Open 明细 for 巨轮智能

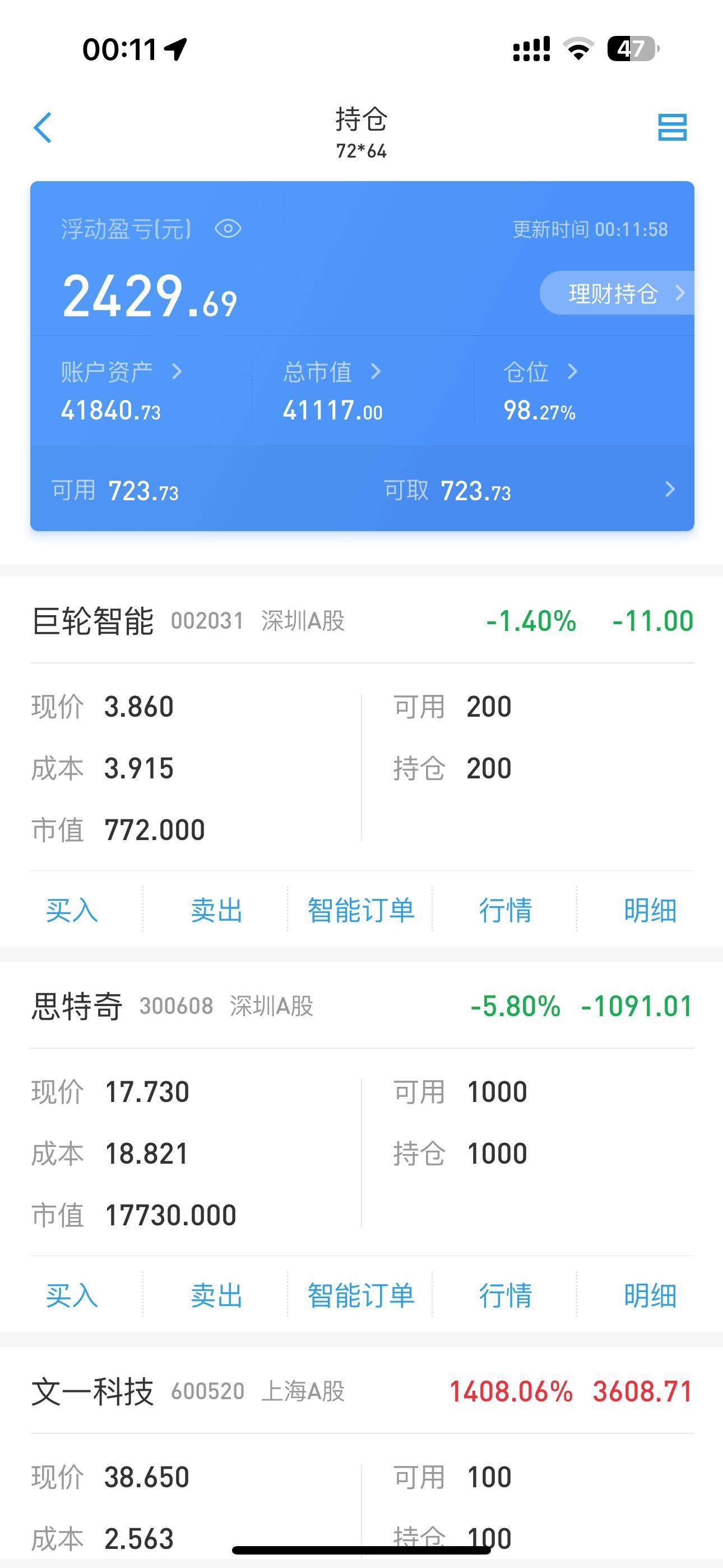(x=650, y=911)
